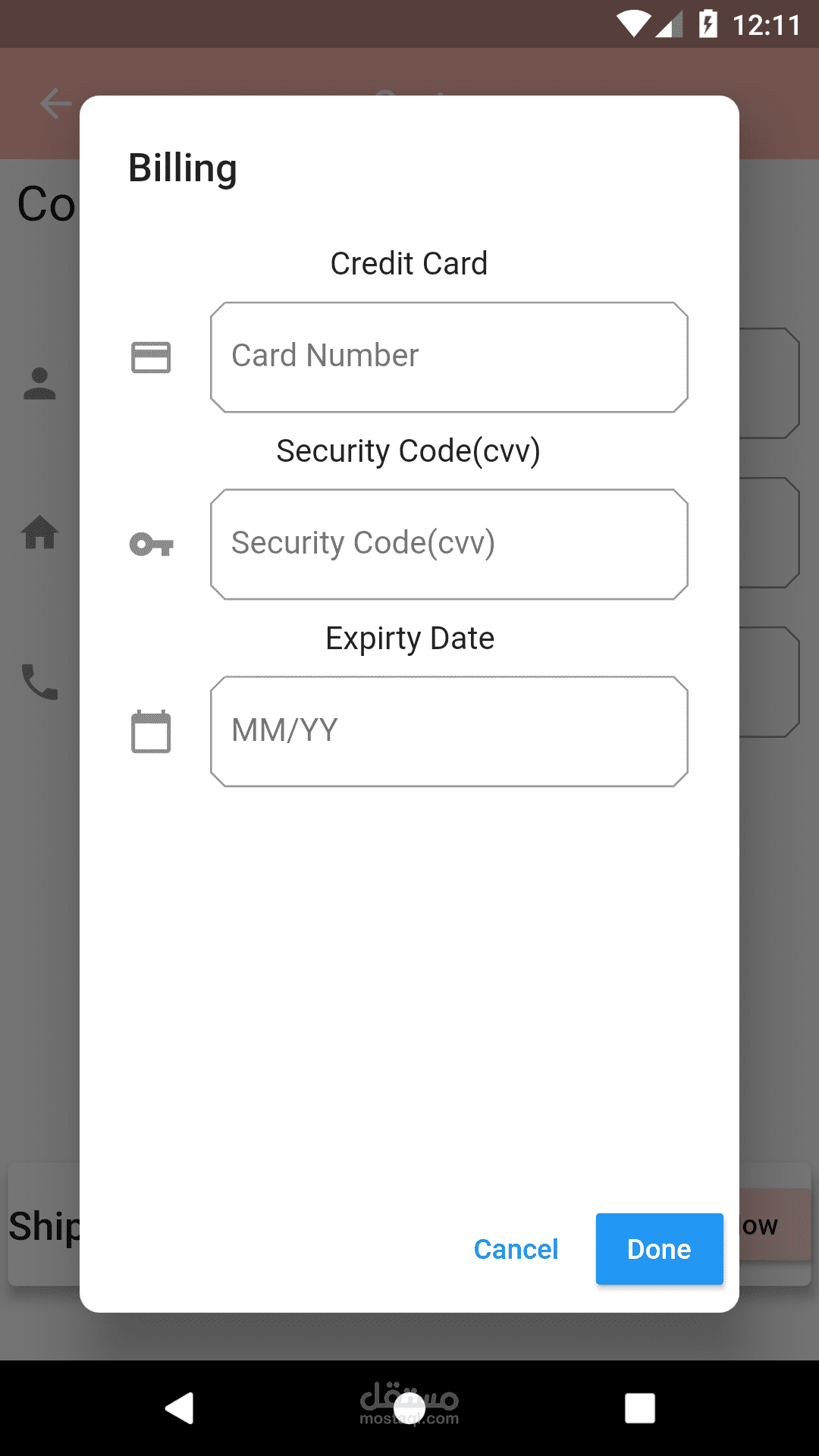Go back with the system back button
The height and width of the screenshot is (1456, 819).
click(180, 1408)
